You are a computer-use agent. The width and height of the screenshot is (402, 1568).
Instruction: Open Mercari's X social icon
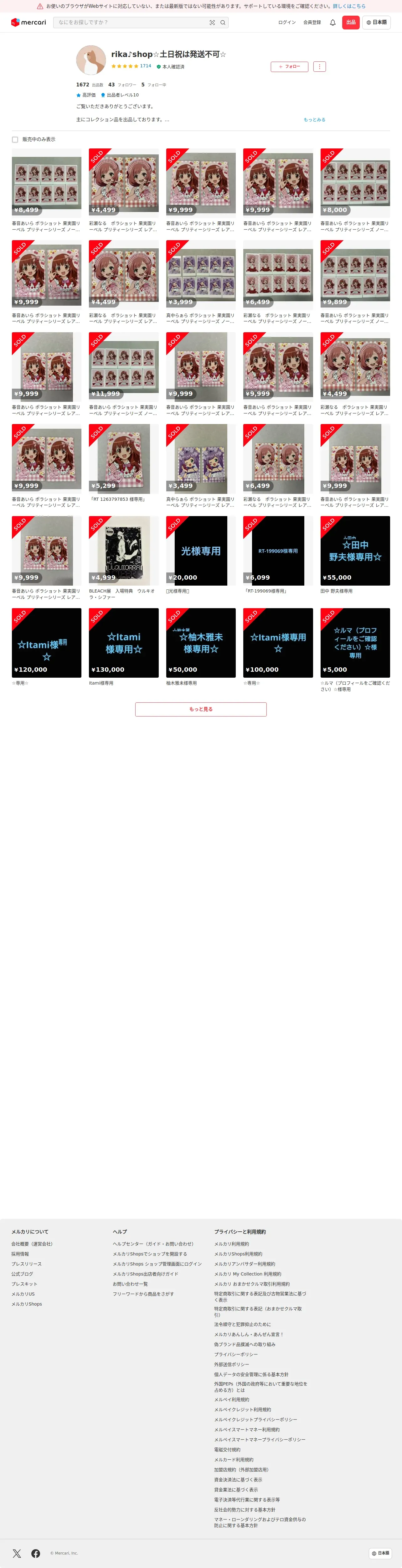point(17,1553)
